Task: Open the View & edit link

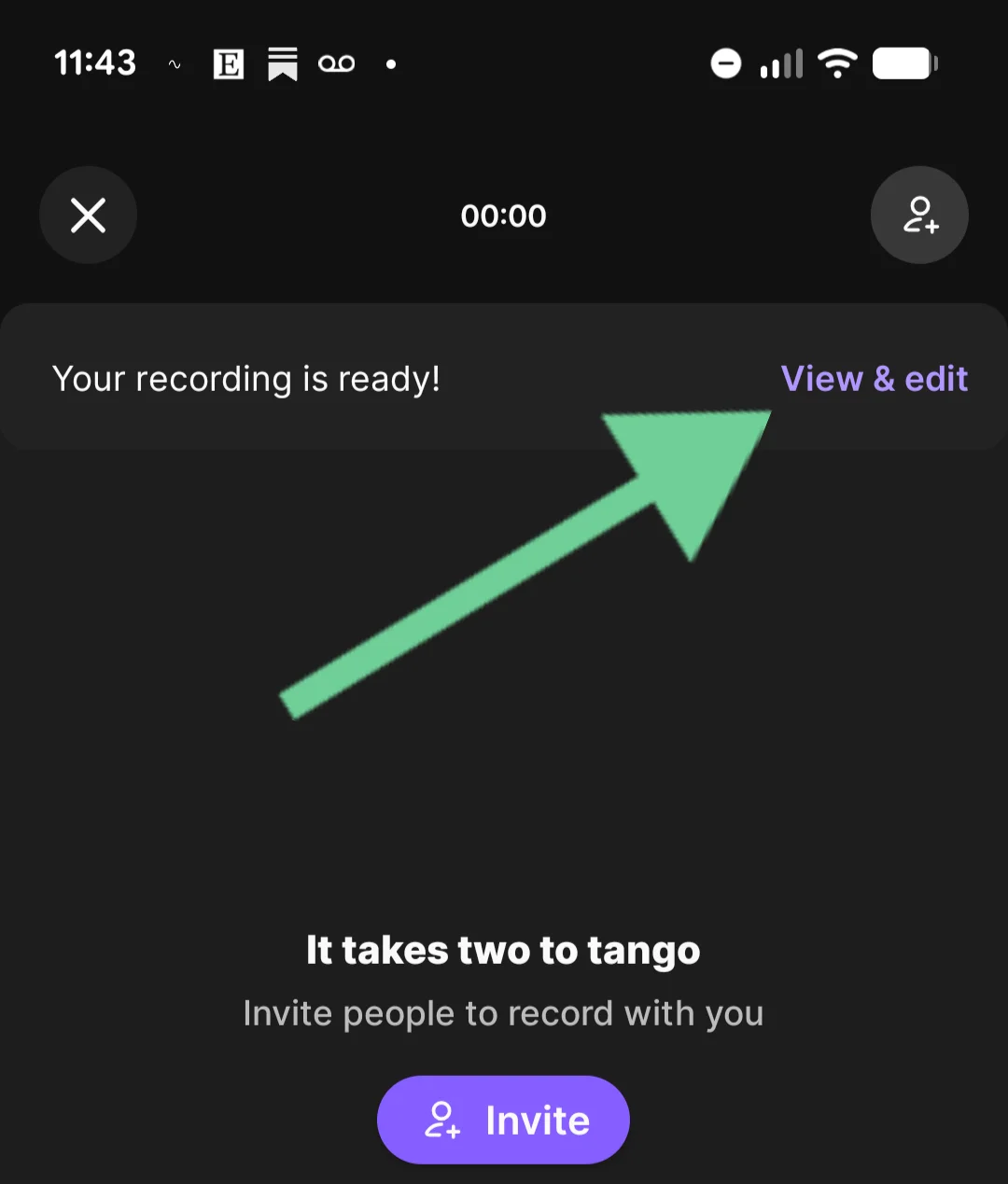Action: (x=874, y=378)
